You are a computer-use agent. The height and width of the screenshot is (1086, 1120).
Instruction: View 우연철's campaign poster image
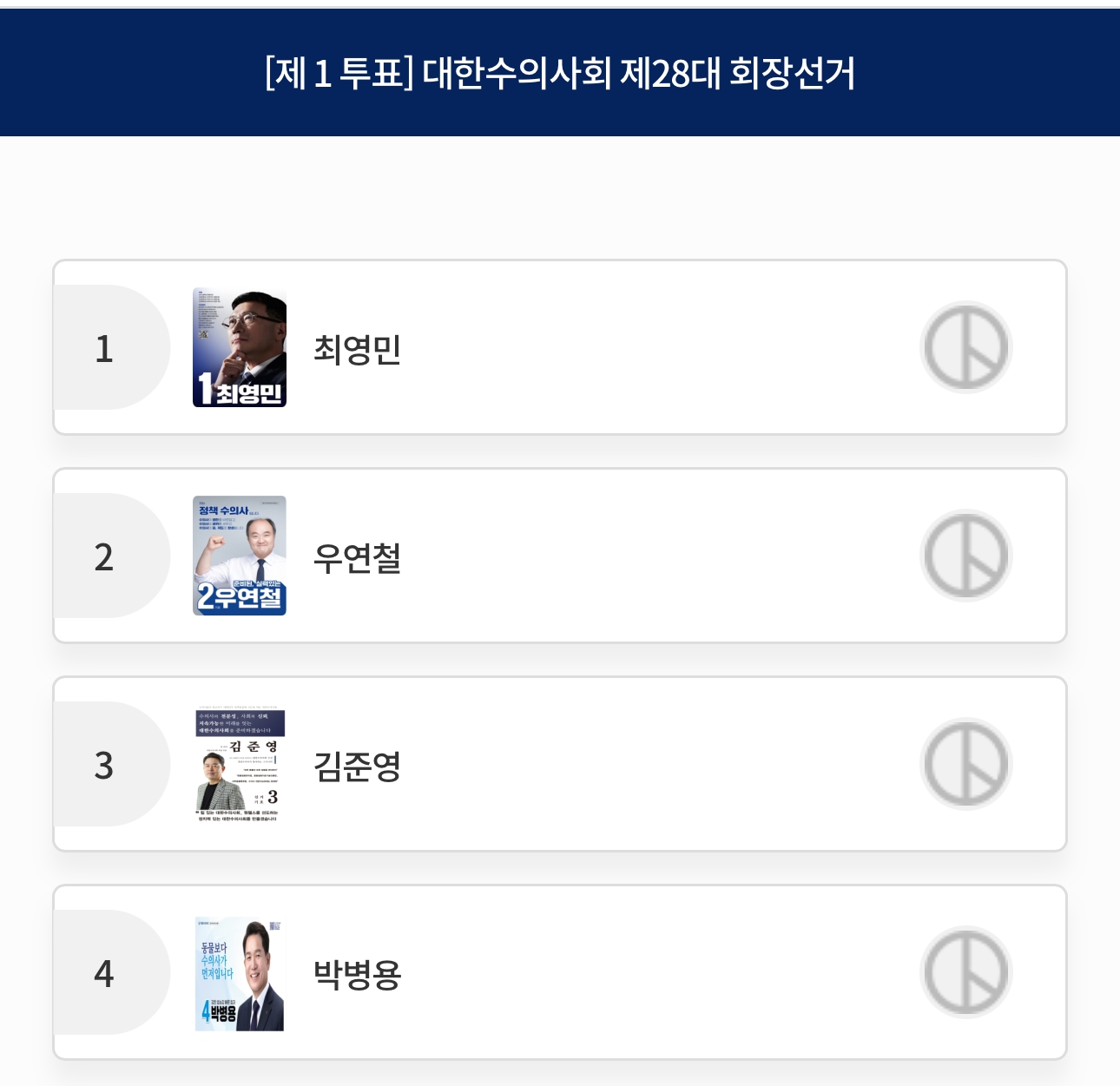240,556
